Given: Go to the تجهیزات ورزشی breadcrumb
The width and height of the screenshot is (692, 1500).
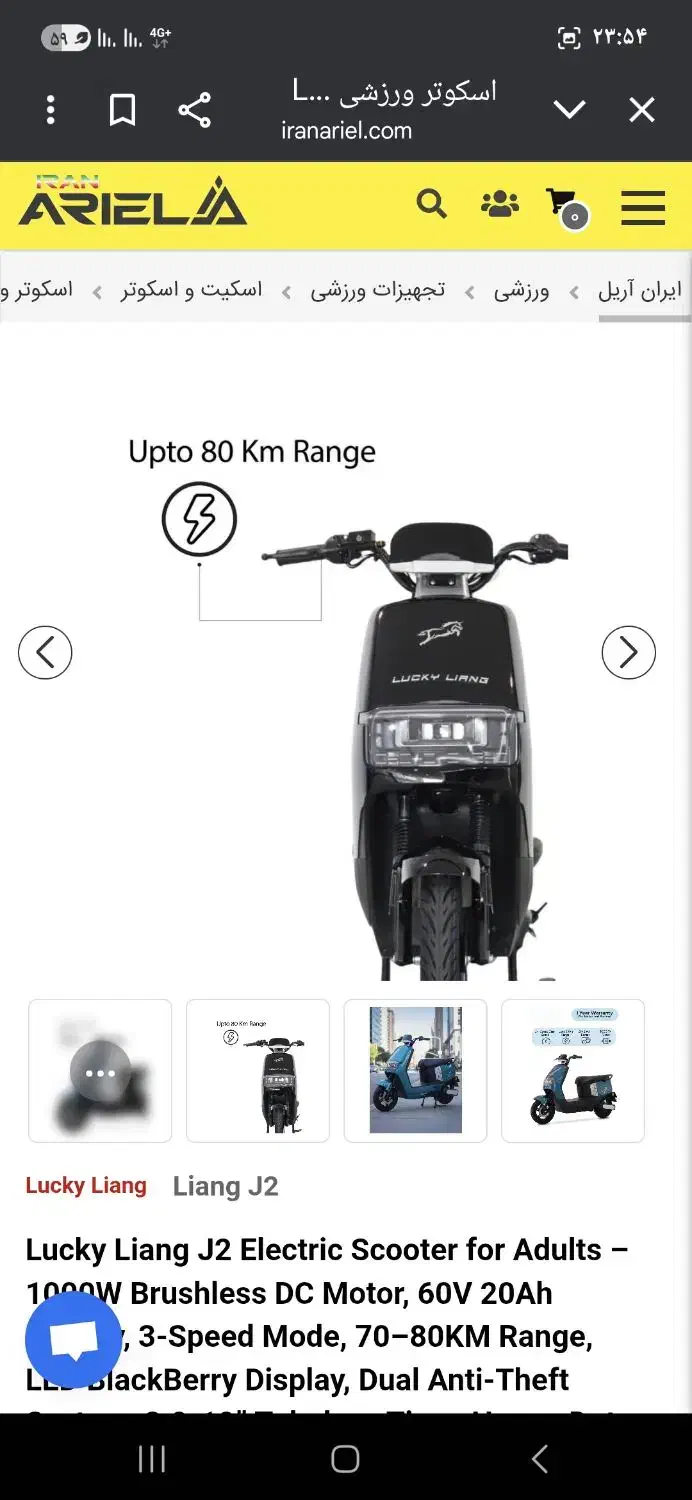Looking at the screenshot, I should tap(378, 291).
